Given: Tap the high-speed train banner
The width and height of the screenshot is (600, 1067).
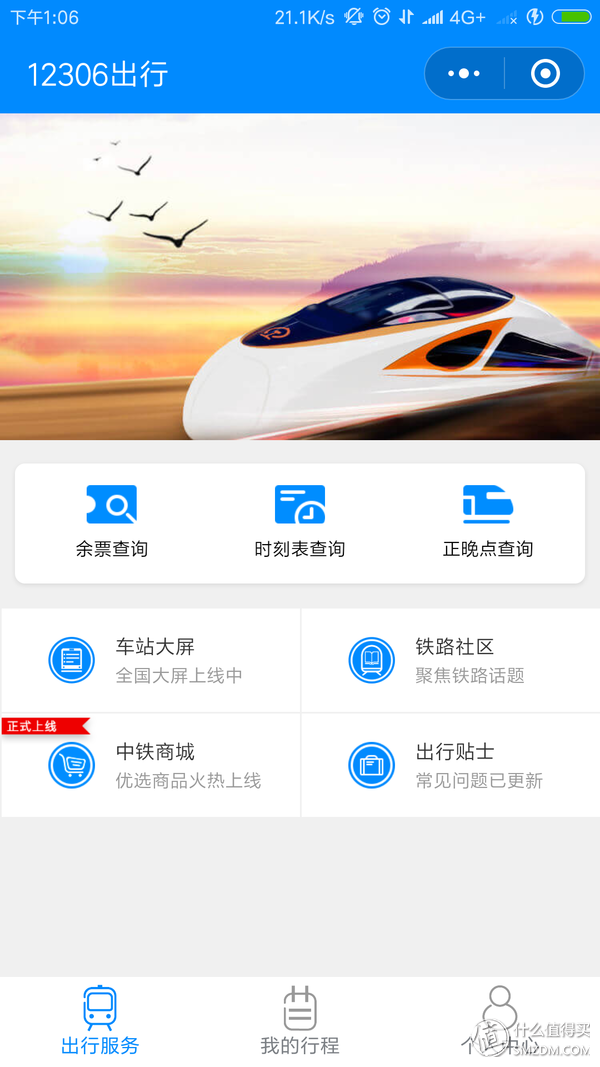Looking at the screenshot, I should pyautogui.click(x=300, y=276).
